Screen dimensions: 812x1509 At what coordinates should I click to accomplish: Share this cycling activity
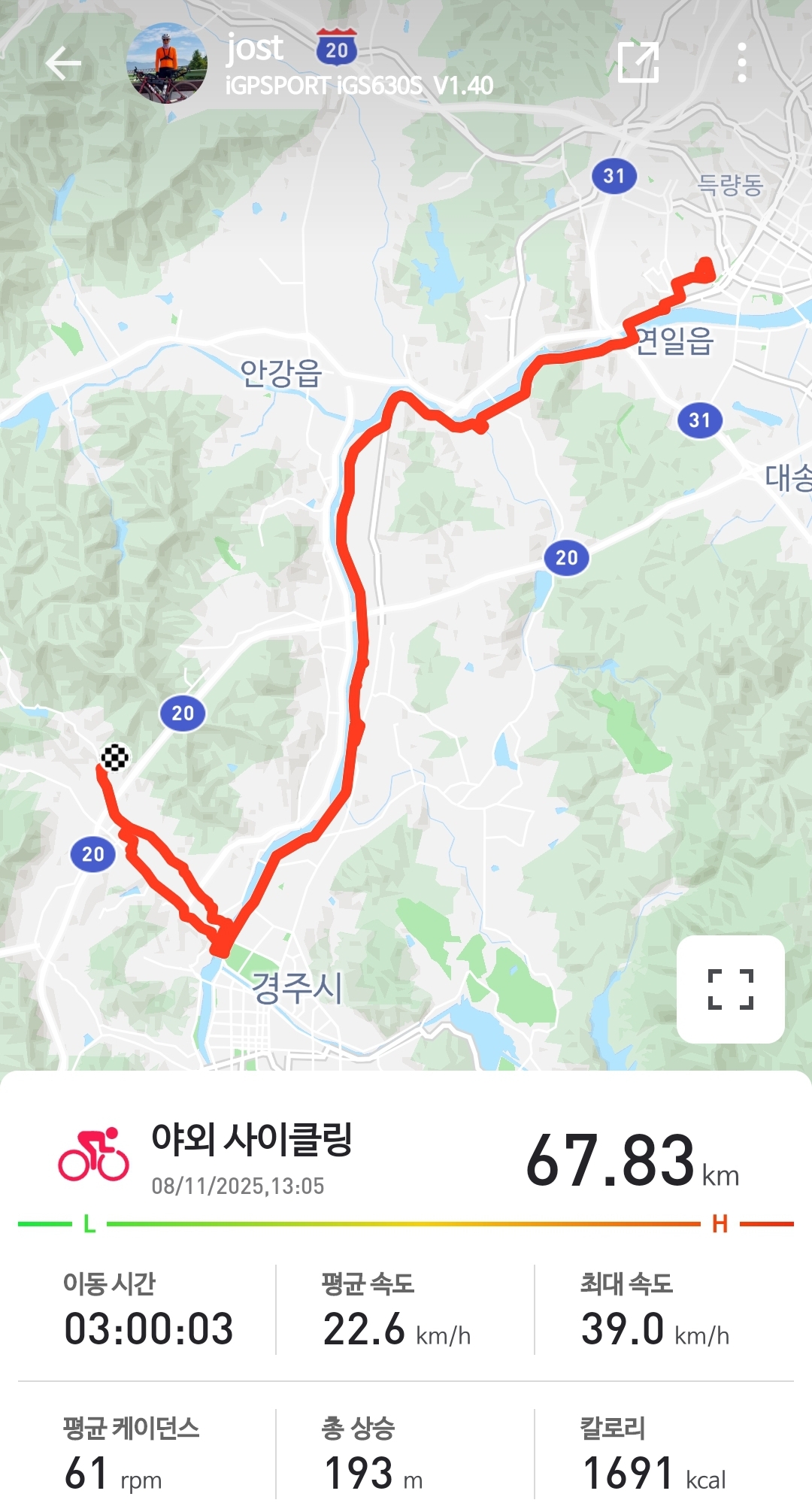click(638, 62)
